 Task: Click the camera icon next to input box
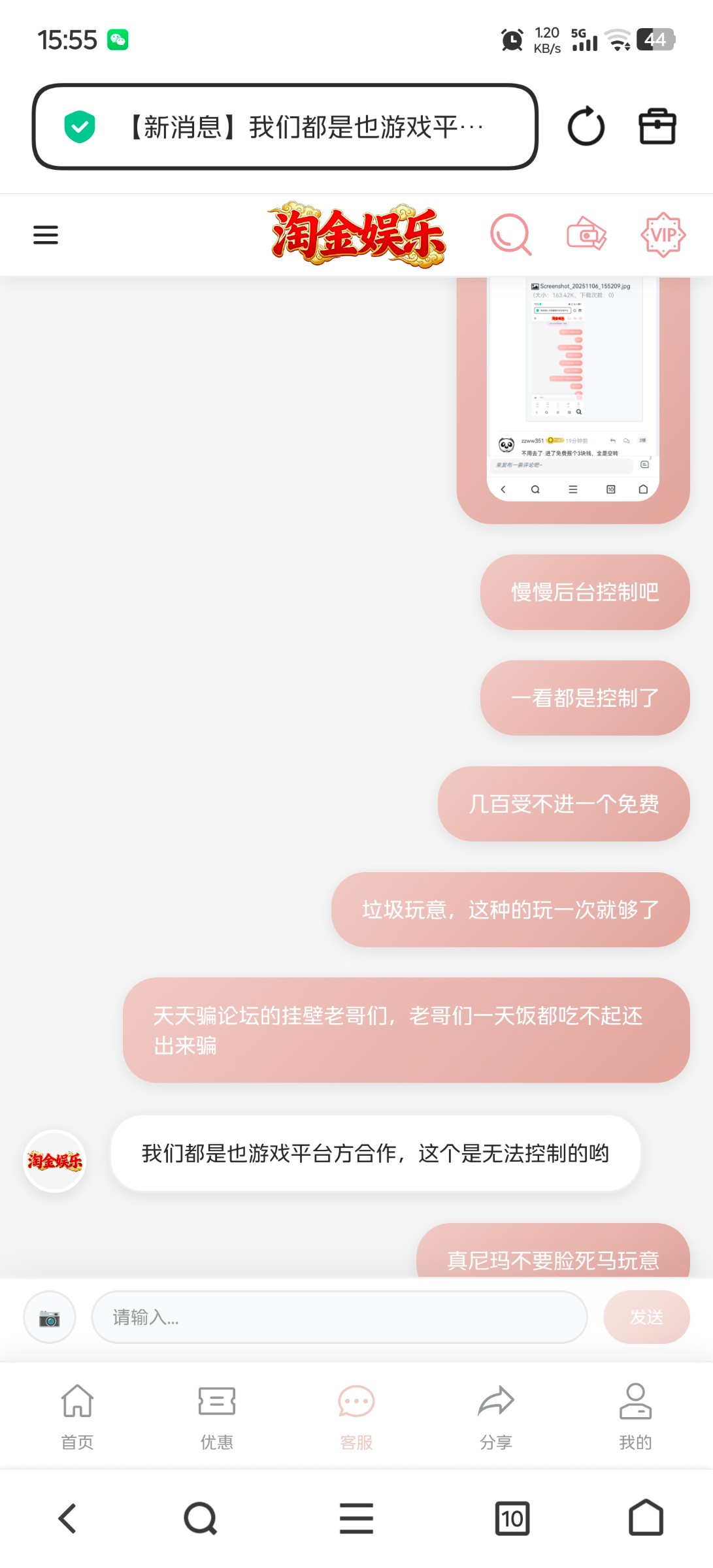point(49,1317)
